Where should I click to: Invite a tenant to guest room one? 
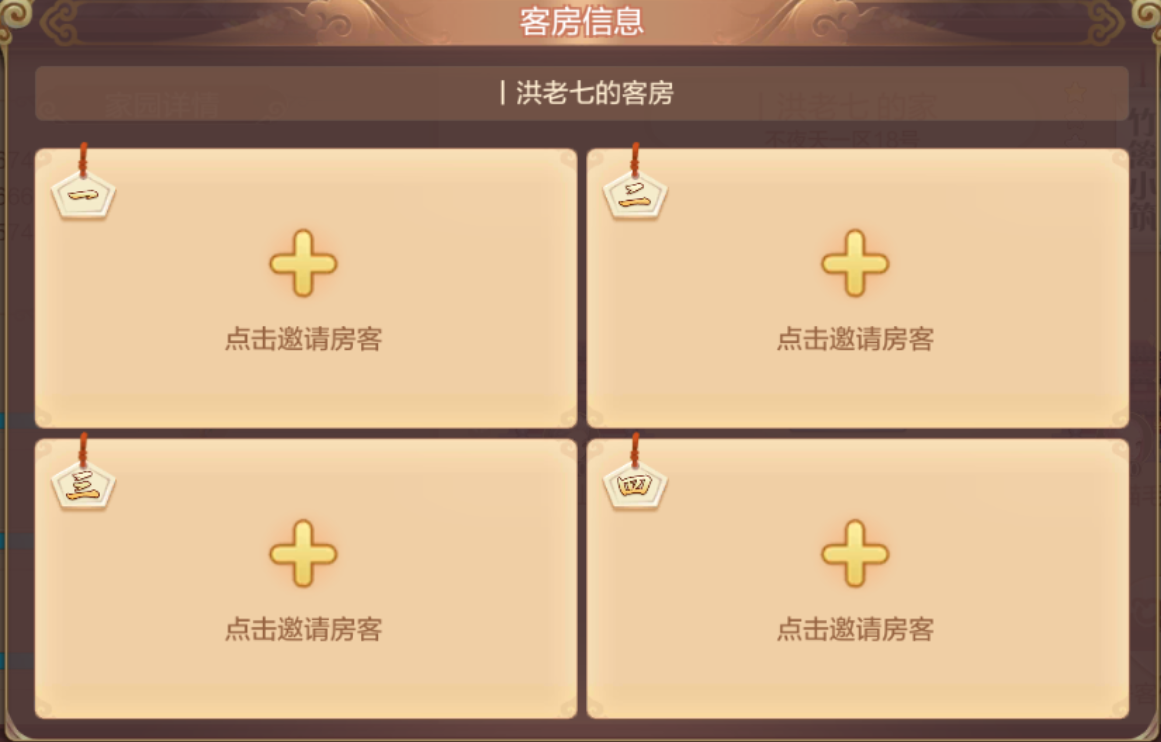click(303, 264)
